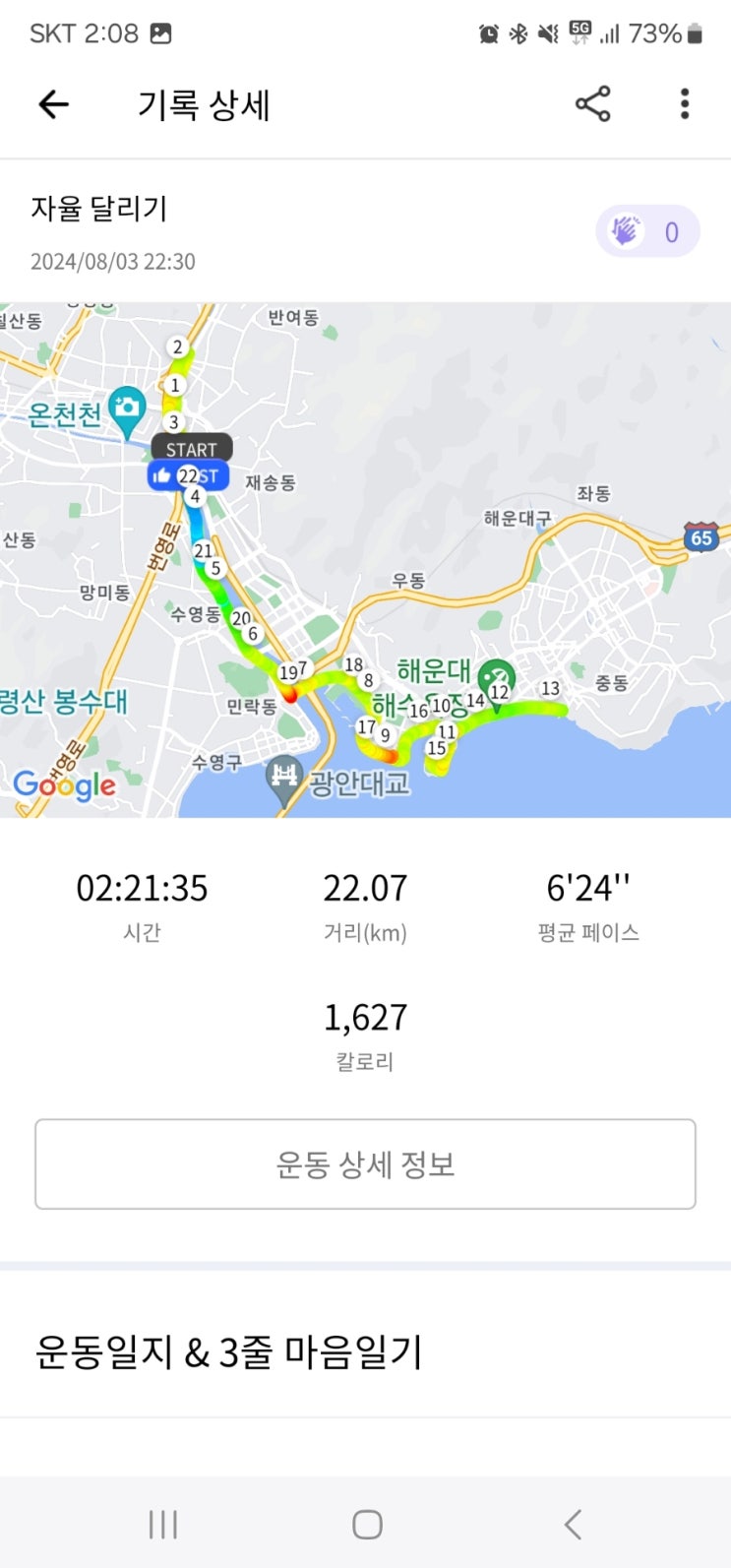This screenshot has width=731, height=1568.
Task: Tap the system home button
Action: [367, 1525]
